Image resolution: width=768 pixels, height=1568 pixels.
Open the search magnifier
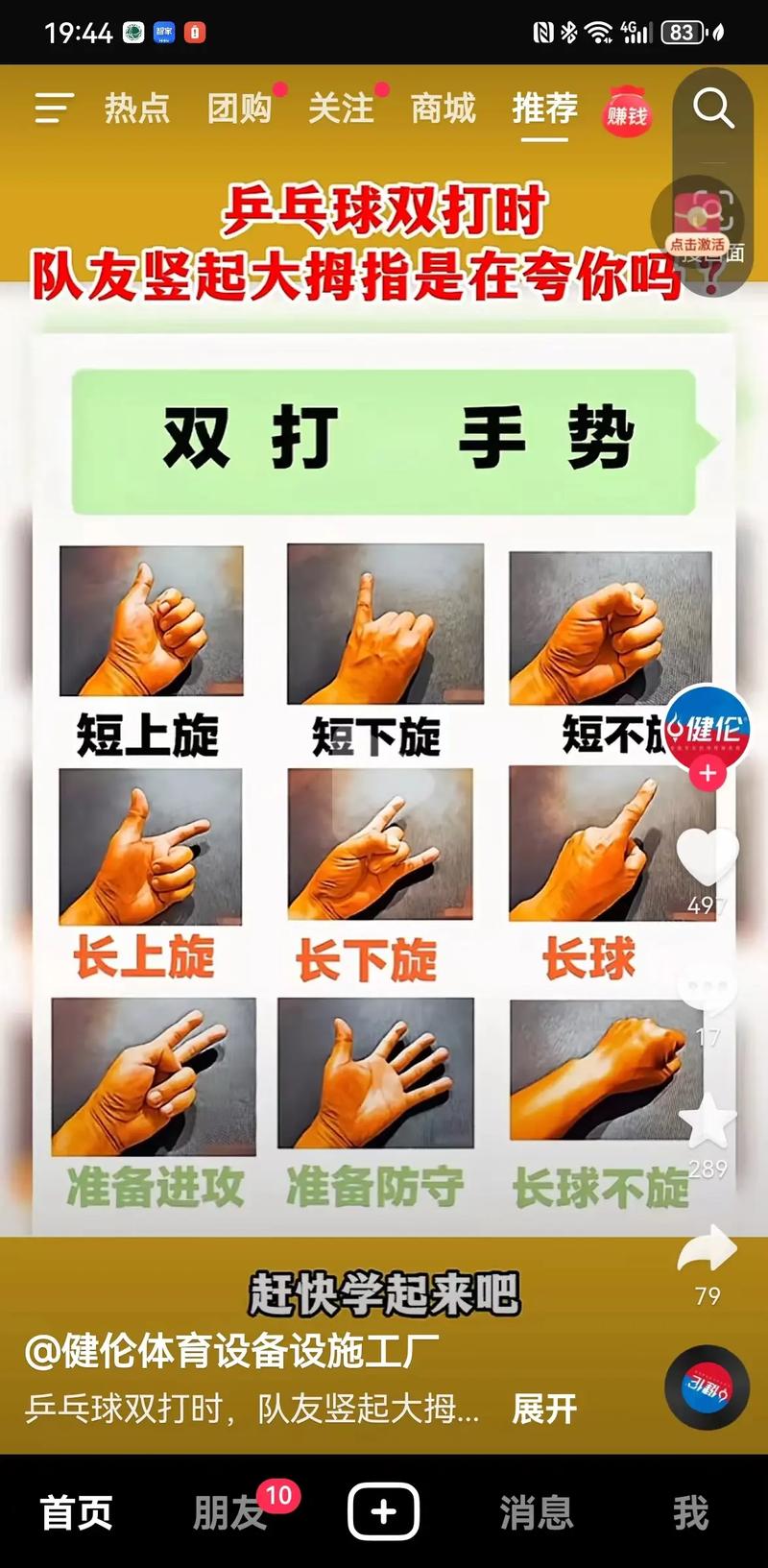[x=713, y=109]
